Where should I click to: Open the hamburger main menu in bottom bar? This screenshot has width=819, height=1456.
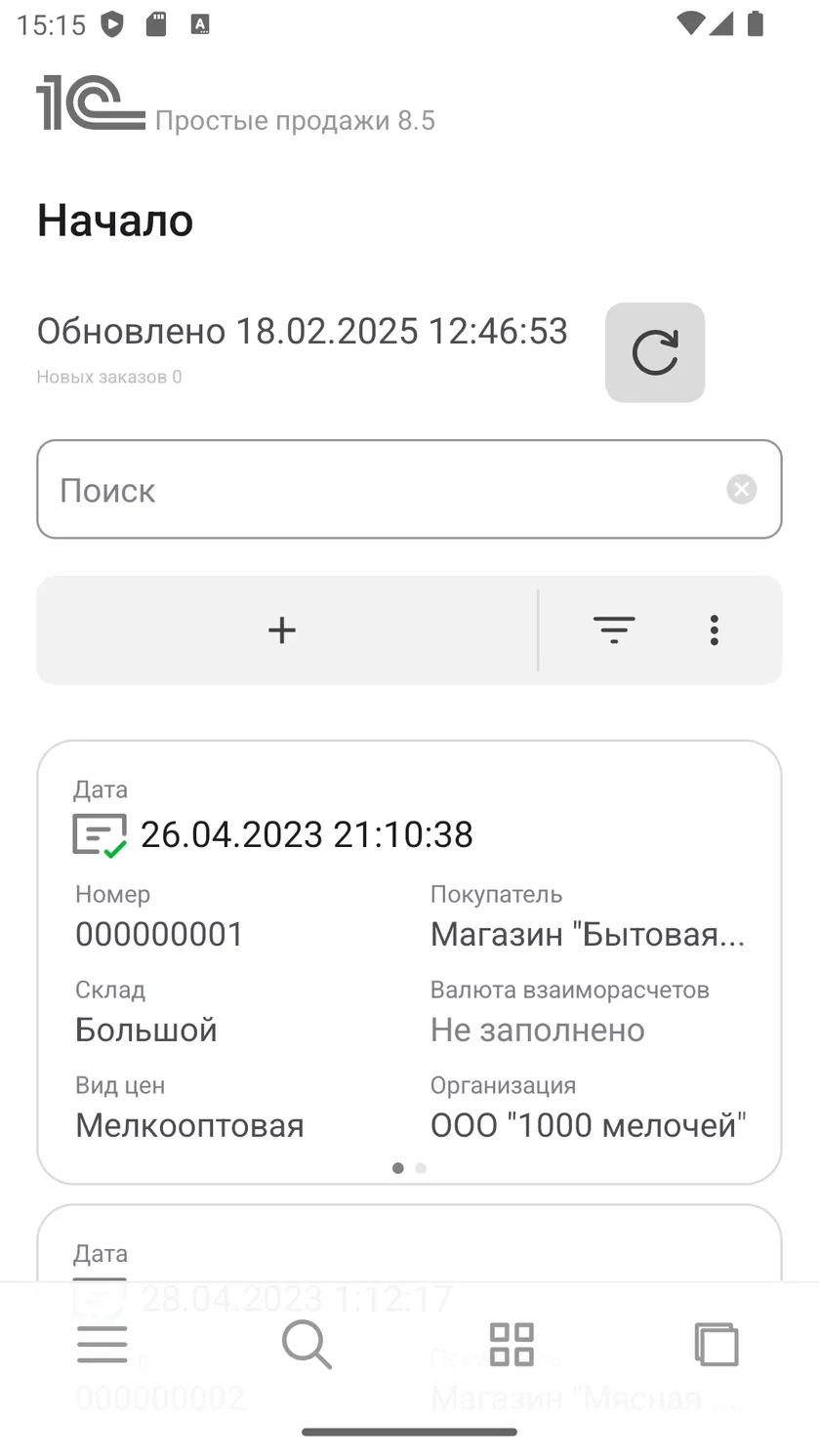click(x=102, y=1344)
